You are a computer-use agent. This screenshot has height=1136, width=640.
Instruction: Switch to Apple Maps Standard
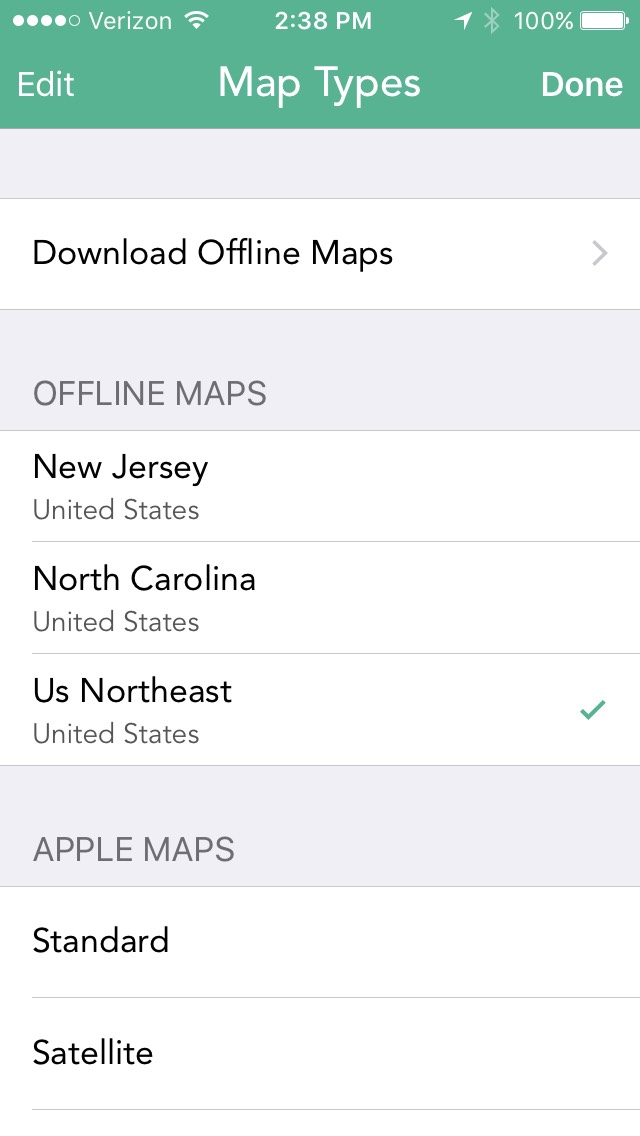[x=320, y=942]
